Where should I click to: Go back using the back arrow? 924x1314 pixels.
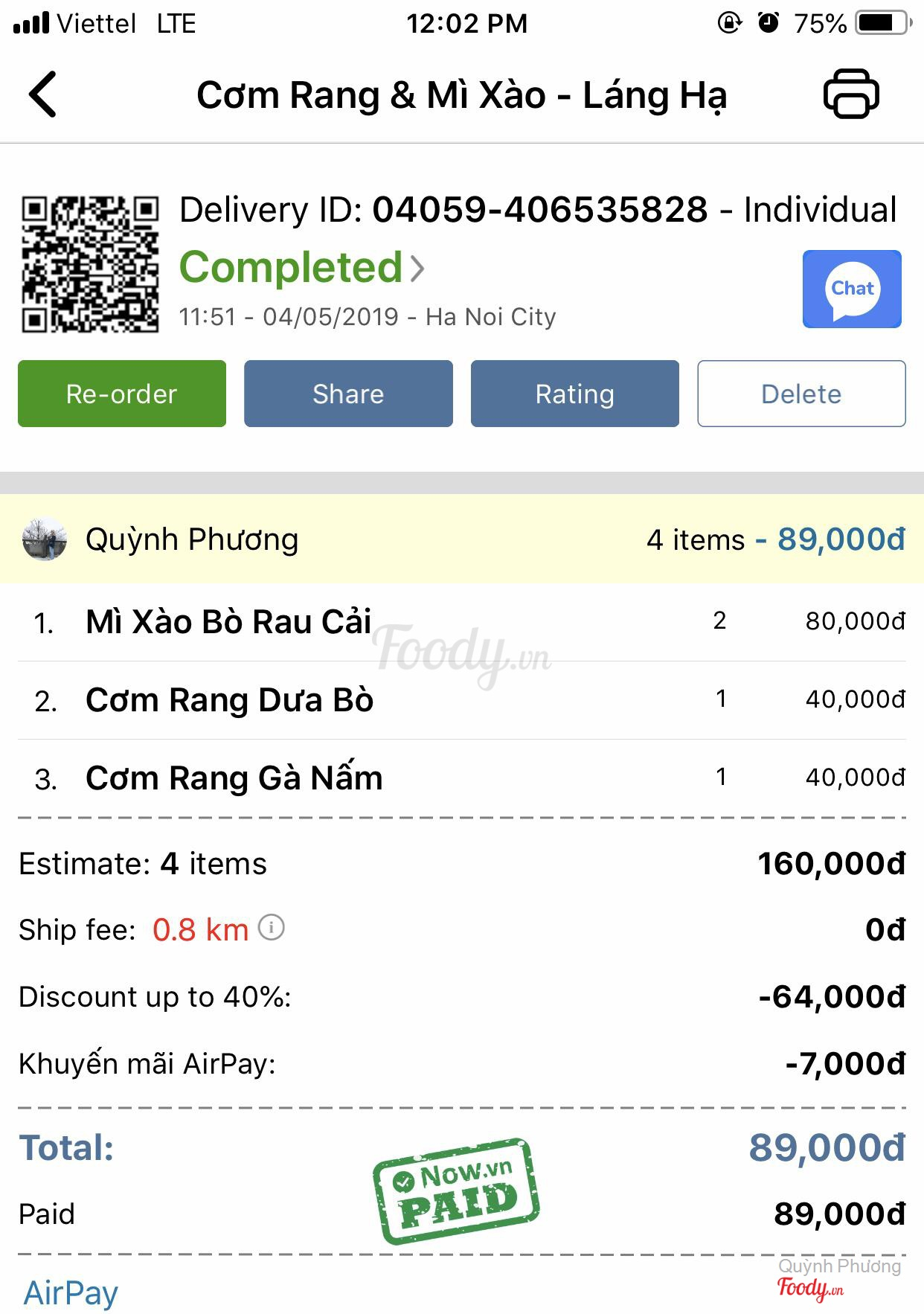click(43, 94)
